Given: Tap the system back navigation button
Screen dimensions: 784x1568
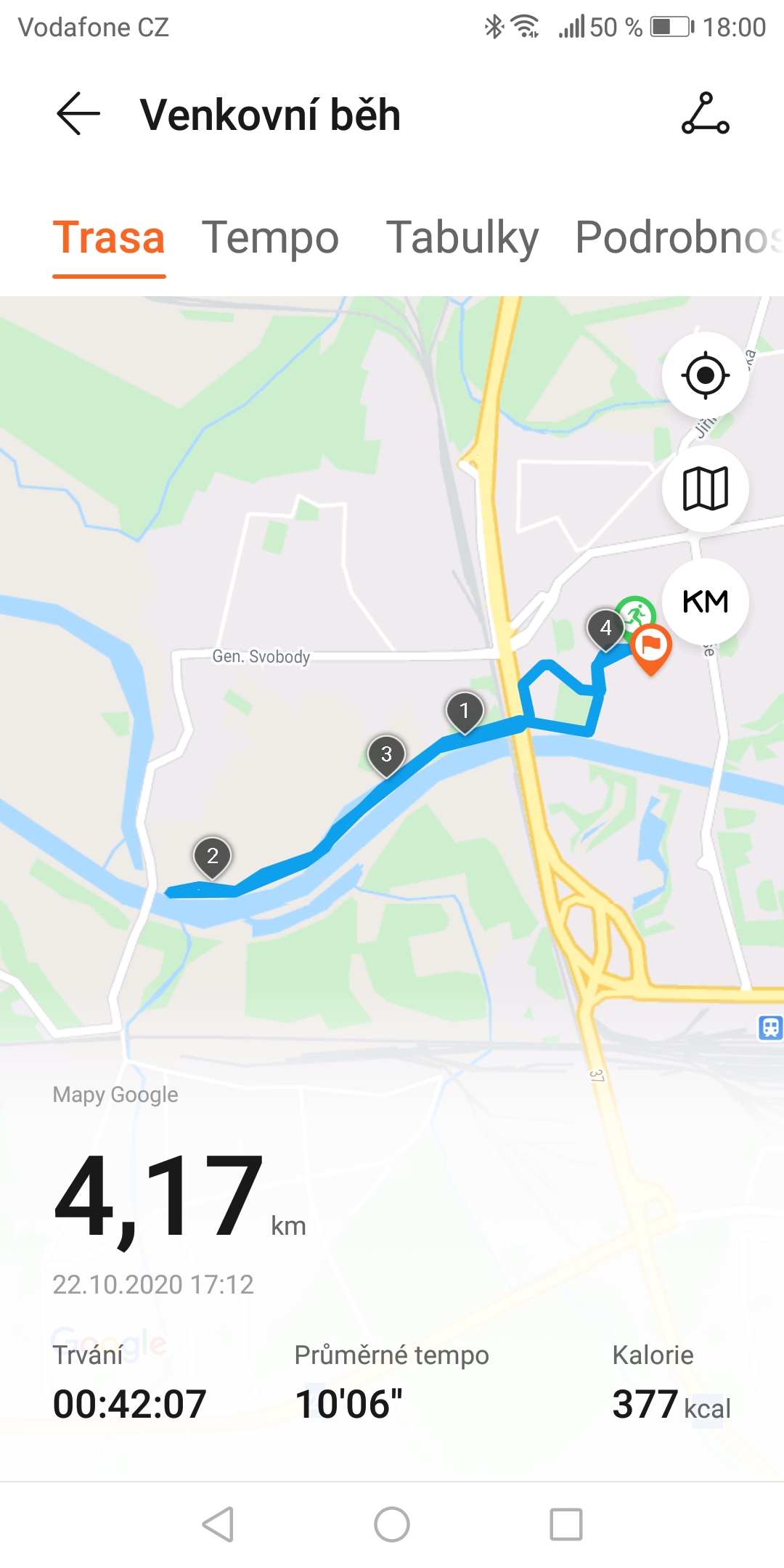Looking at the screenshot, I should coord(218,1524).
